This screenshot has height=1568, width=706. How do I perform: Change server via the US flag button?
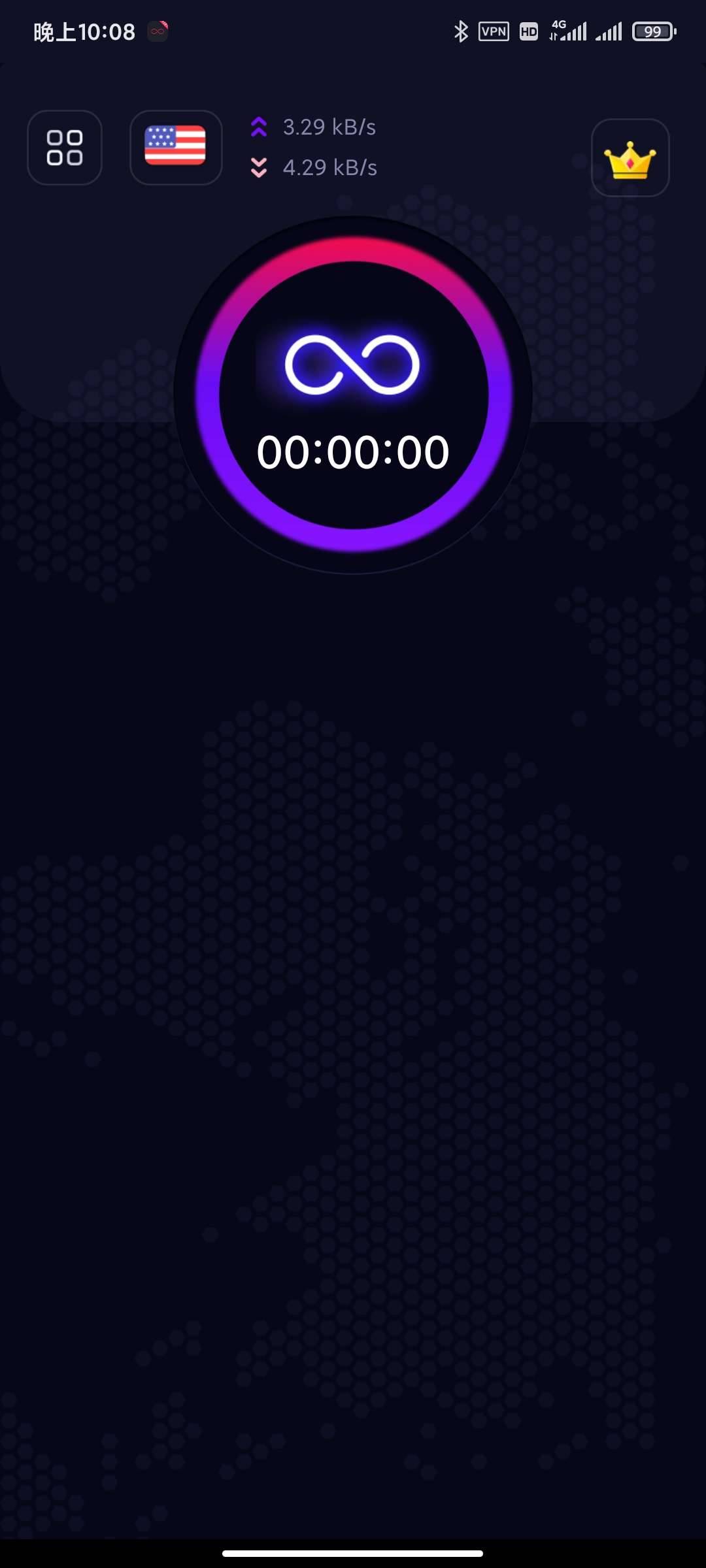pyautogui.click(x=175, y=147)
